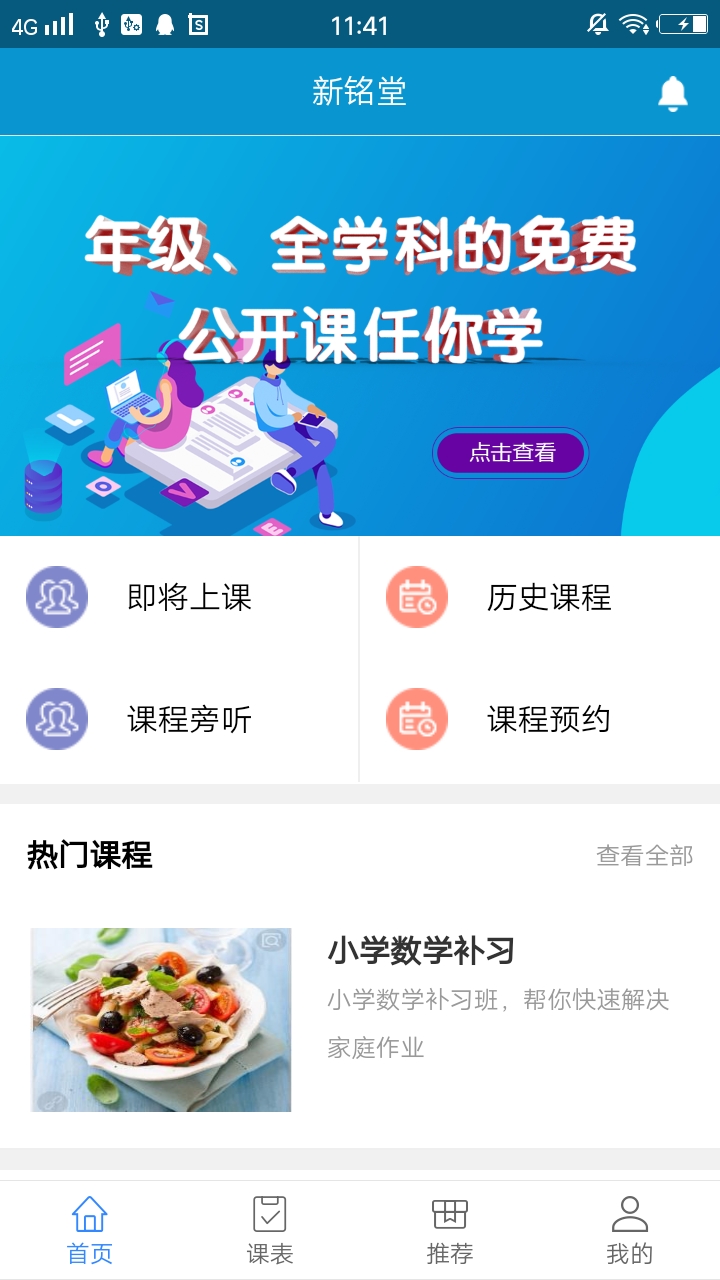720x1280 pixels.
Task: Open 查看全部 to view all hot courses
Action: (x=647, y=856)
